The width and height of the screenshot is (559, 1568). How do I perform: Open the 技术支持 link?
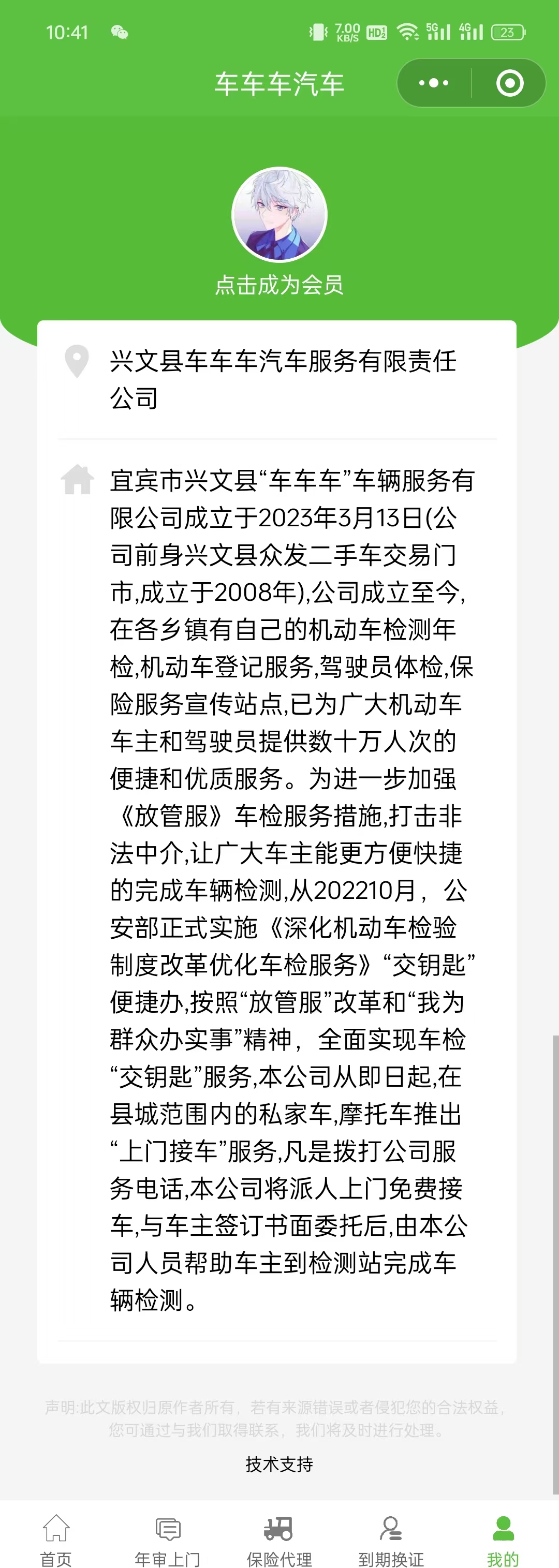(x=279, y=1464)
